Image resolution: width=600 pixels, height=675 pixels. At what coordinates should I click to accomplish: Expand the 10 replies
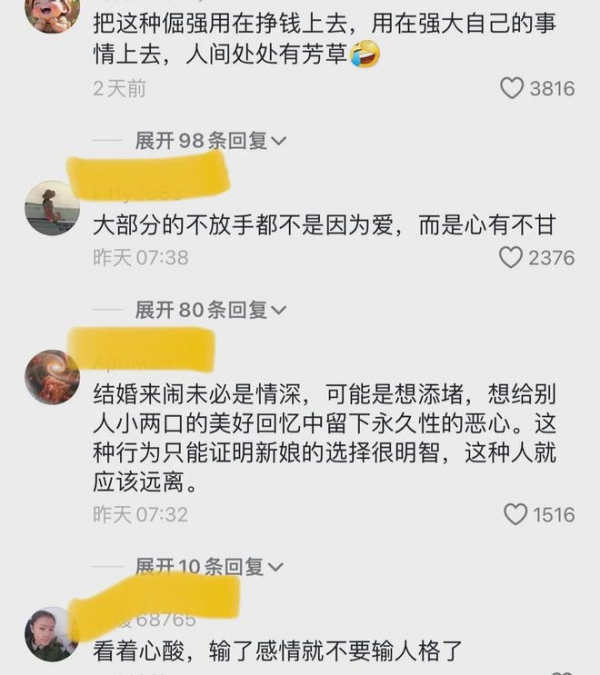[x=210, y=567]
